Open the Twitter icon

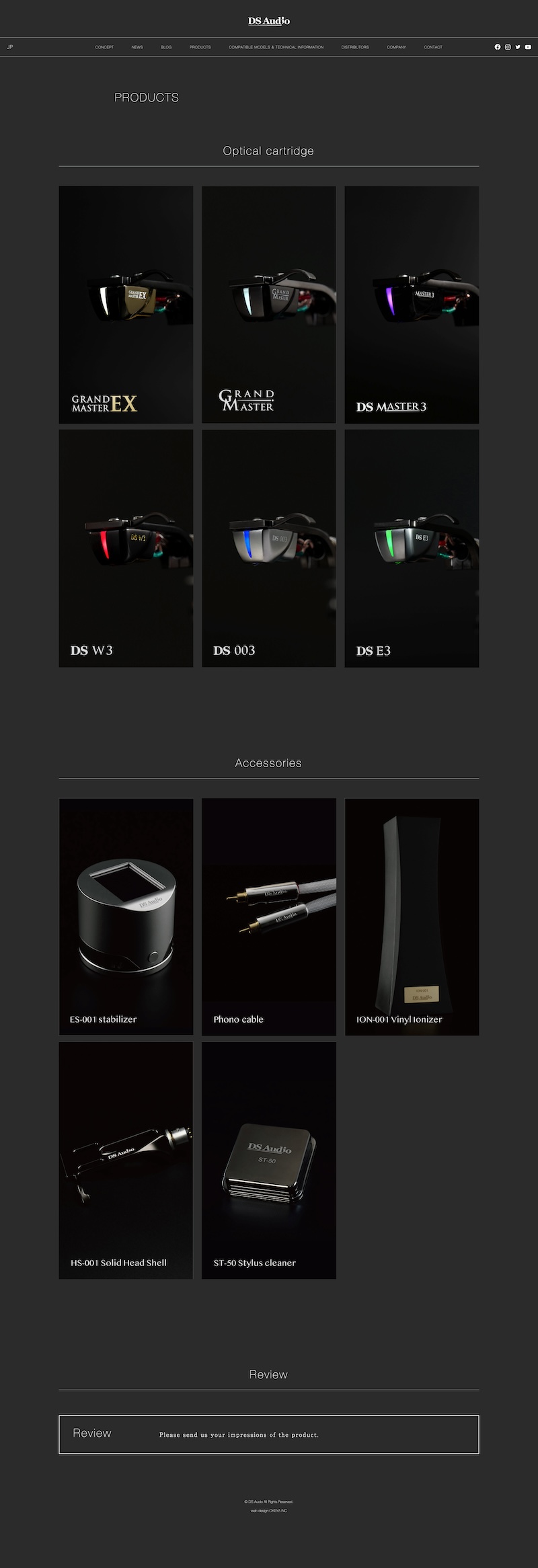pos(518,47)
